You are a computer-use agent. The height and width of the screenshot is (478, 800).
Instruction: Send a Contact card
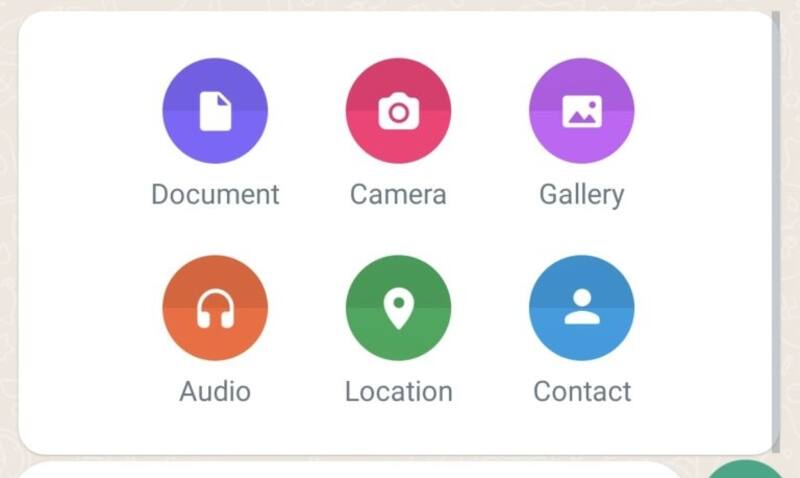click(581, 307)
